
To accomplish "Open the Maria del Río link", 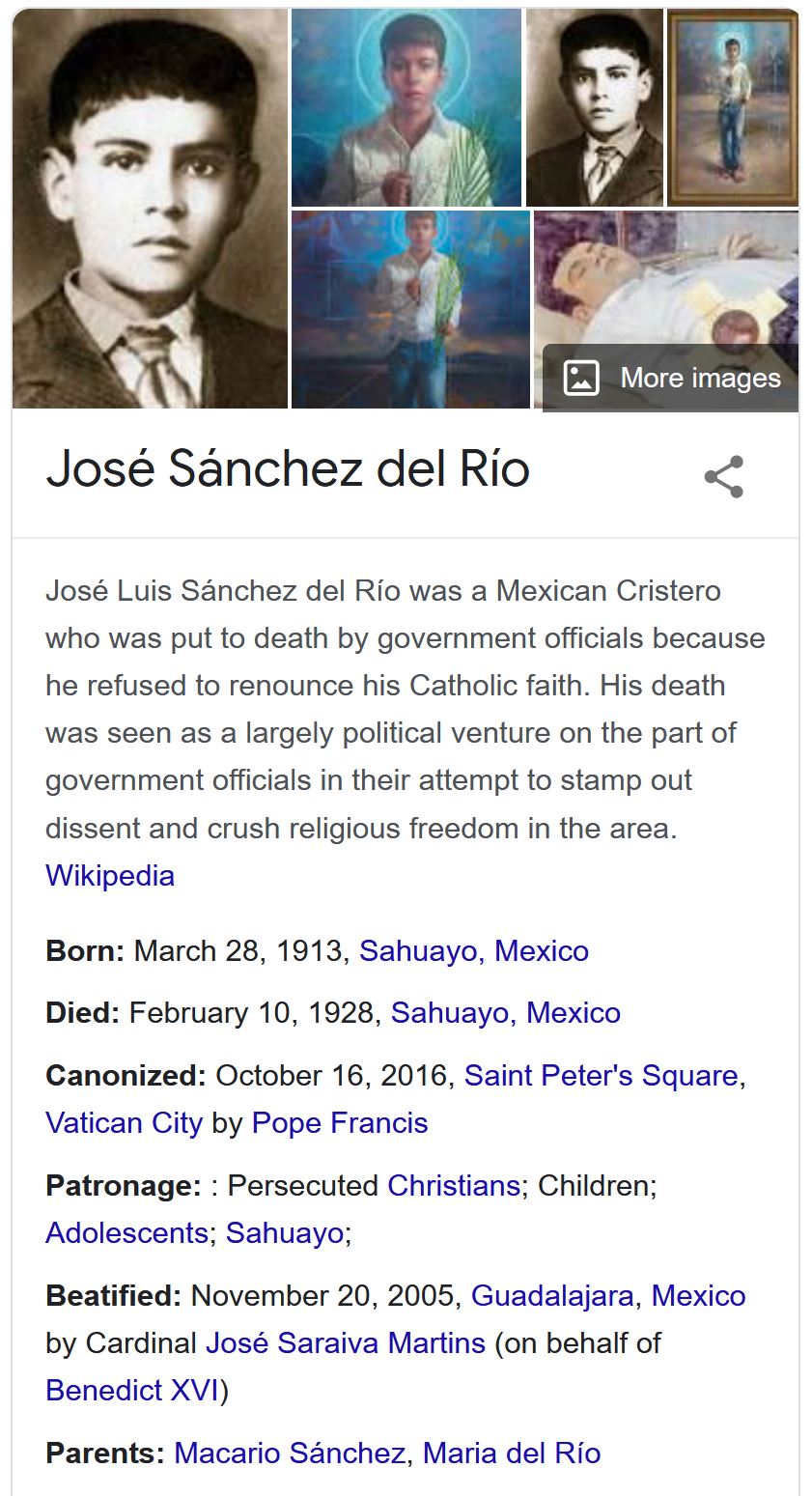I will coord(512,1454).
